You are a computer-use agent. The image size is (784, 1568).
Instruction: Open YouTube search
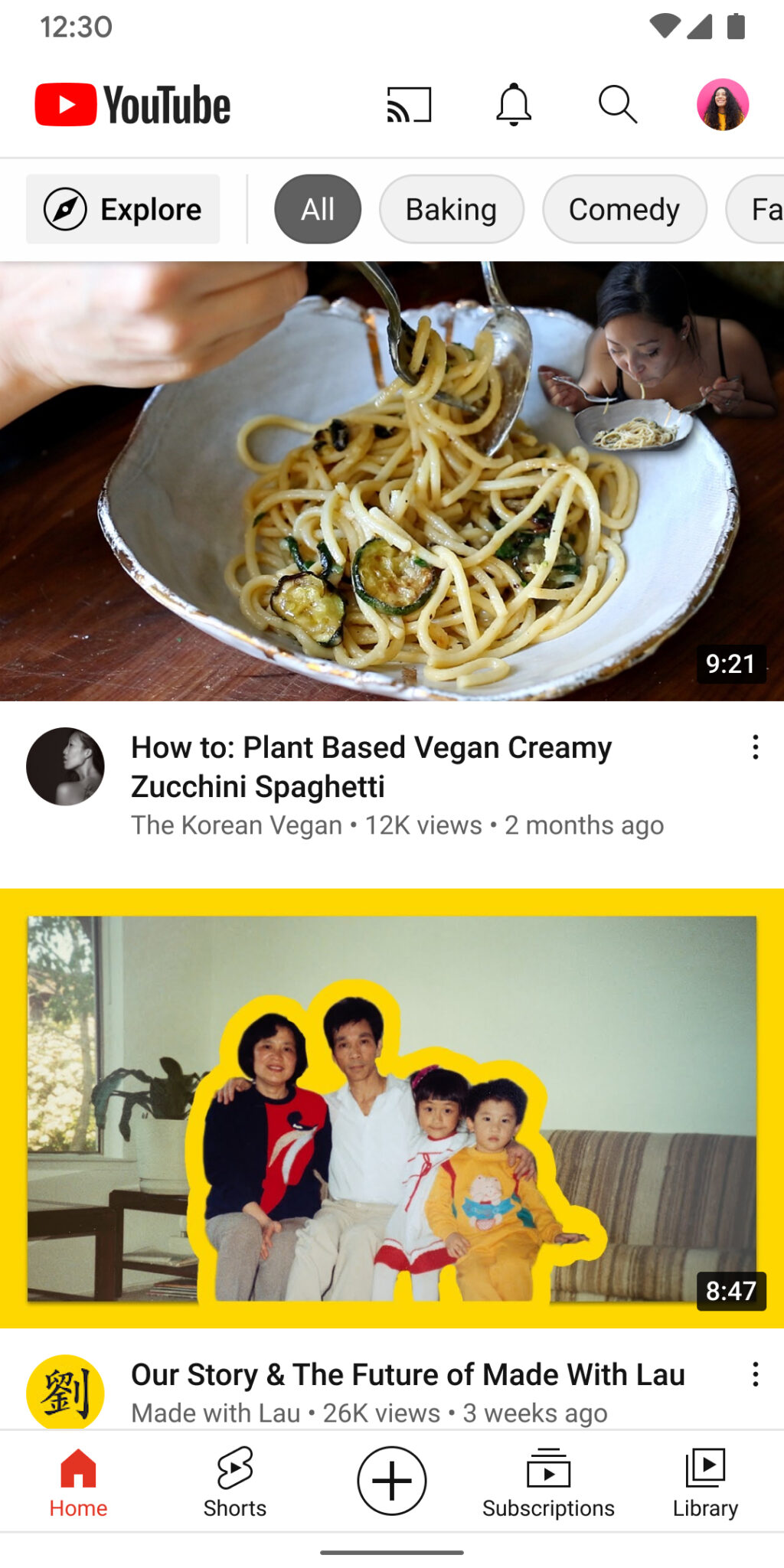point(618,105)
